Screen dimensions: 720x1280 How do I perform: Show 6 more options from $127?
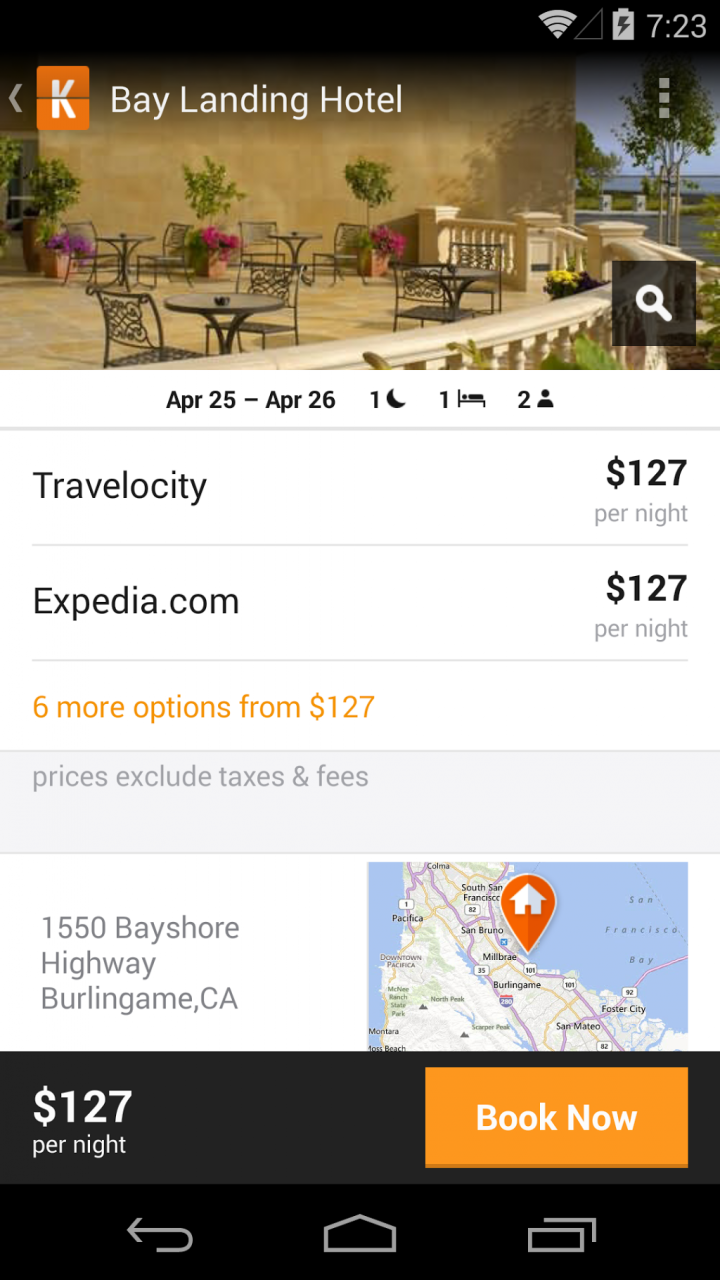[204, 707]
